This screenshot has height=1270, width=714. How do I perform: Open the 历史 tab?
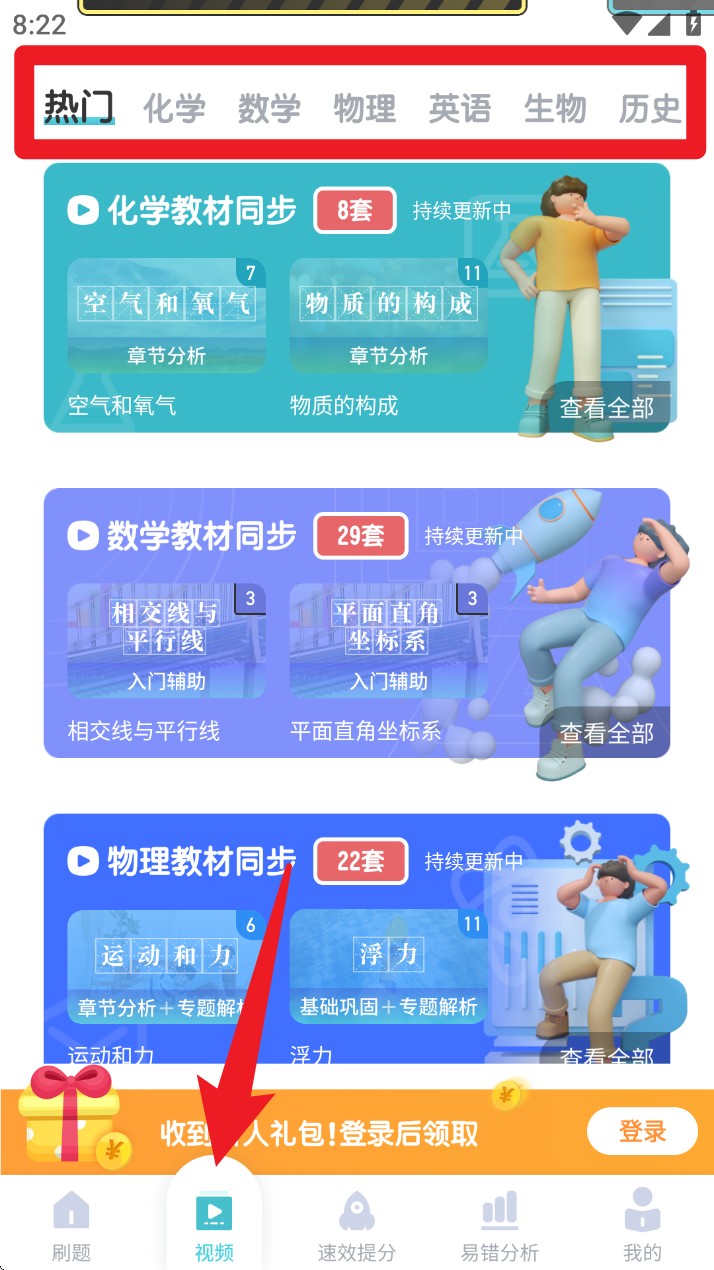pos(649,108)
